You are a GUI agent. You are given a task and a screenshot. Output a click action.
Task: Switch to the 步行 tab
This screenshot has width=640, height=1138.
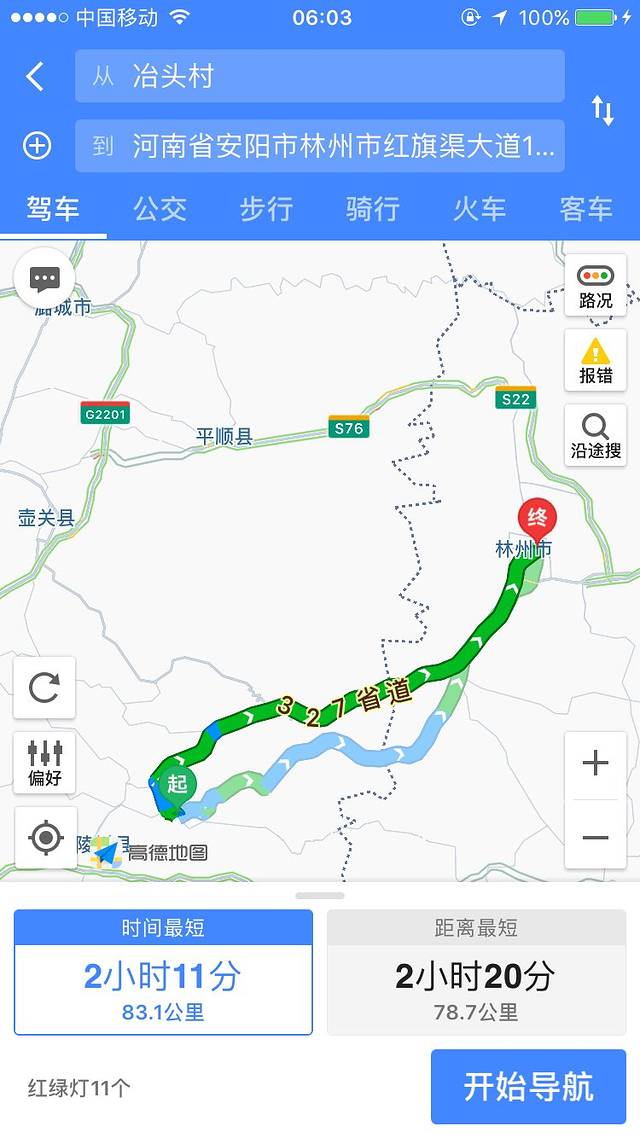pos(266,209)
